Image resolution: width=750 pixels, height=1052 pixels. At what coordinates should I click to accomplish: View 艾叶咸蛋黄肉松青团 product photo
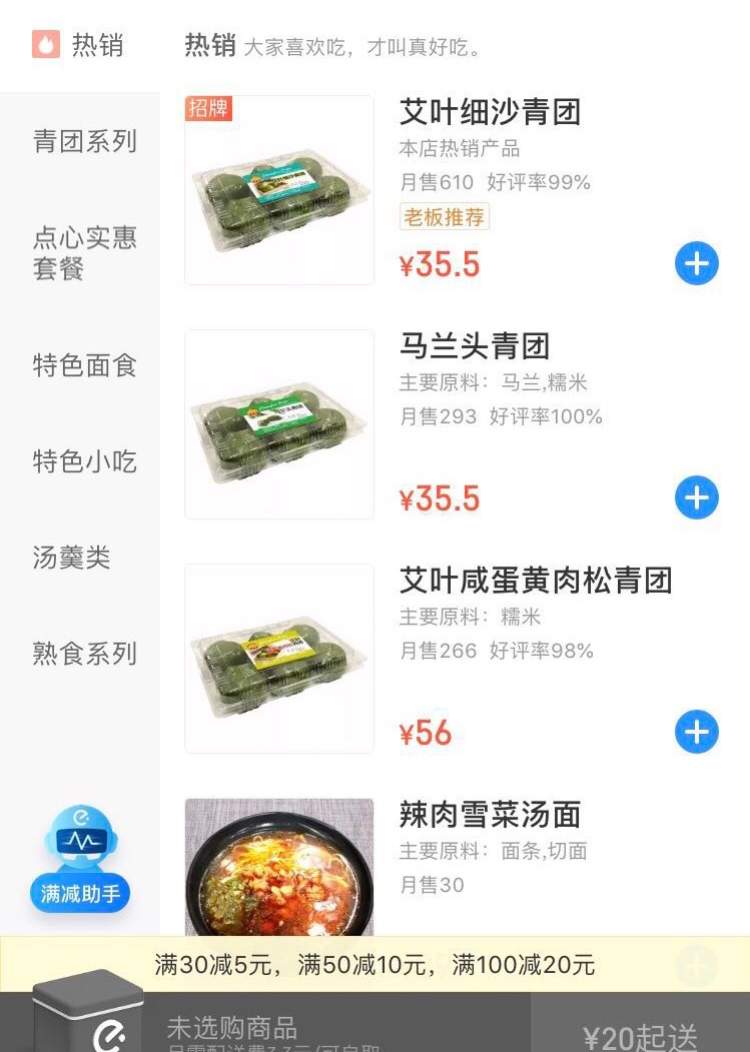tap(279, 658)
